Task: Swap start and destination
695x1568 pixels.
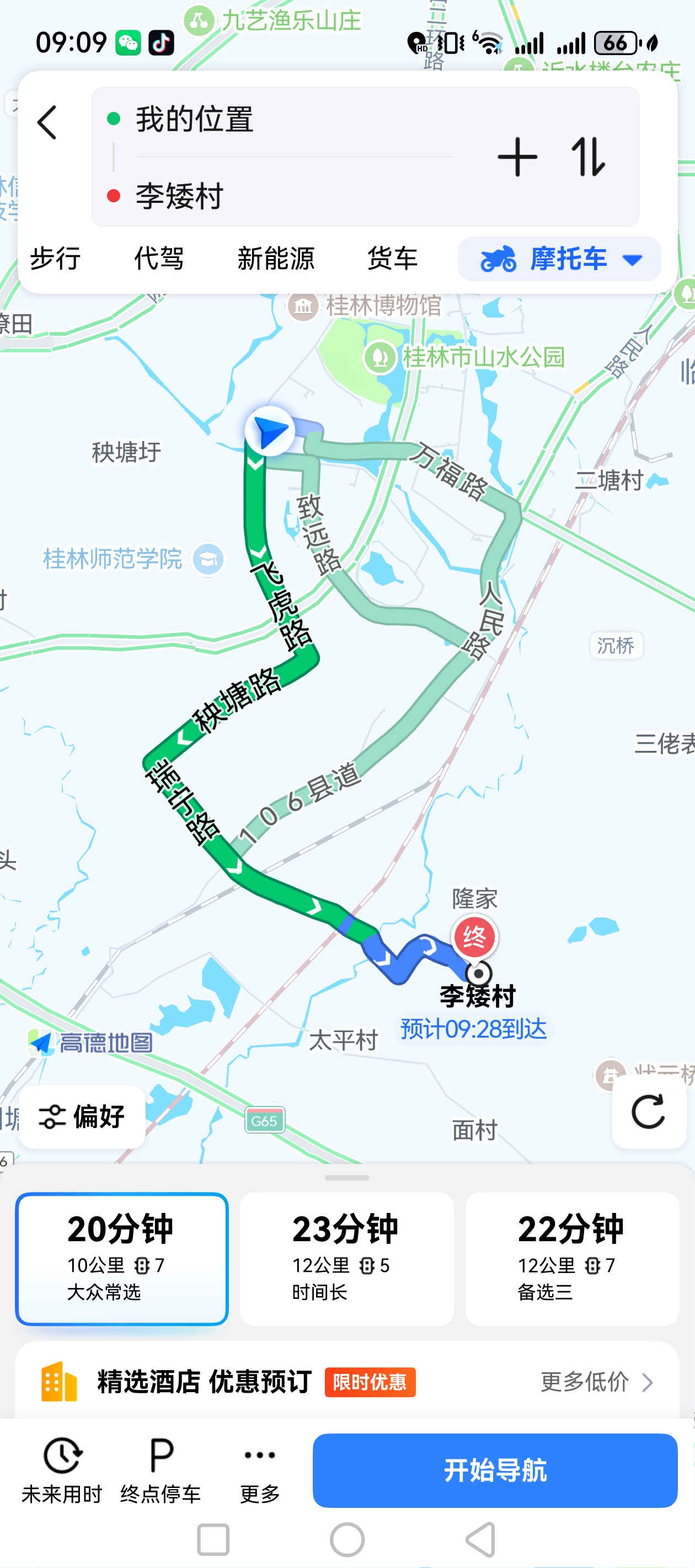Action: pyautogui.click(x=588, y=157)
